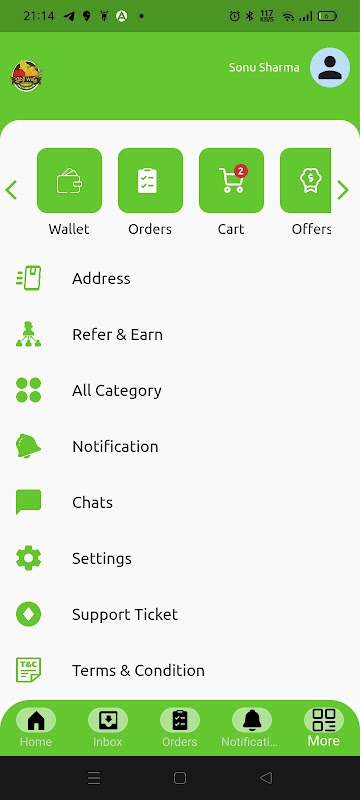Image resolution: width=360 pixels, height=800 pixels.
Task: Open the Orders shortcut tile
Action: [x=150, y=181]
